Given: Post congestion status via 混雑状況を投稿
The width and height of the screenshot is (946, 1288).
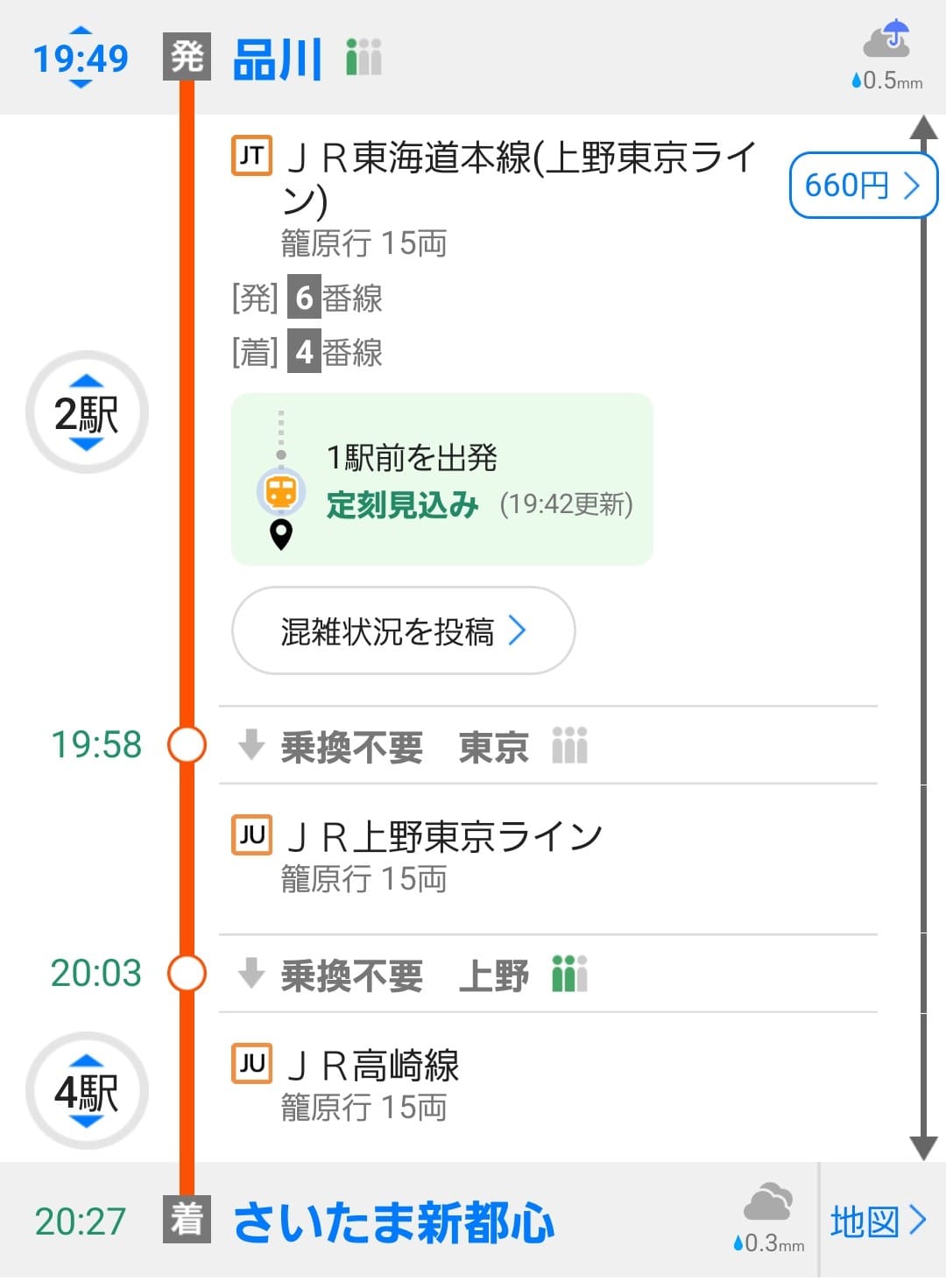Looking at the screenshot, I should click(x=403, y=631).
